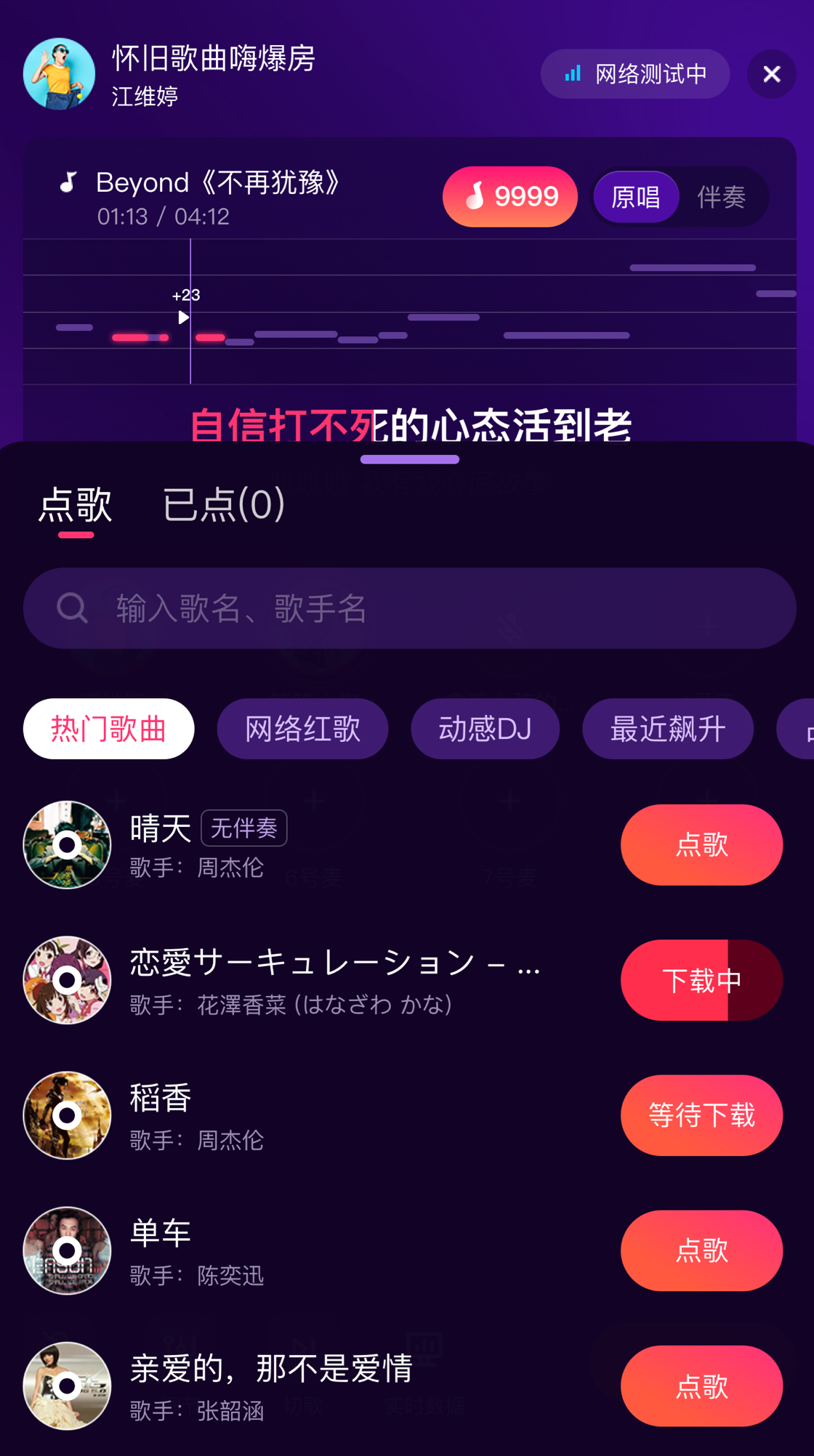Click the music note icon beside Beyond song title

click(x=68, y=182)
